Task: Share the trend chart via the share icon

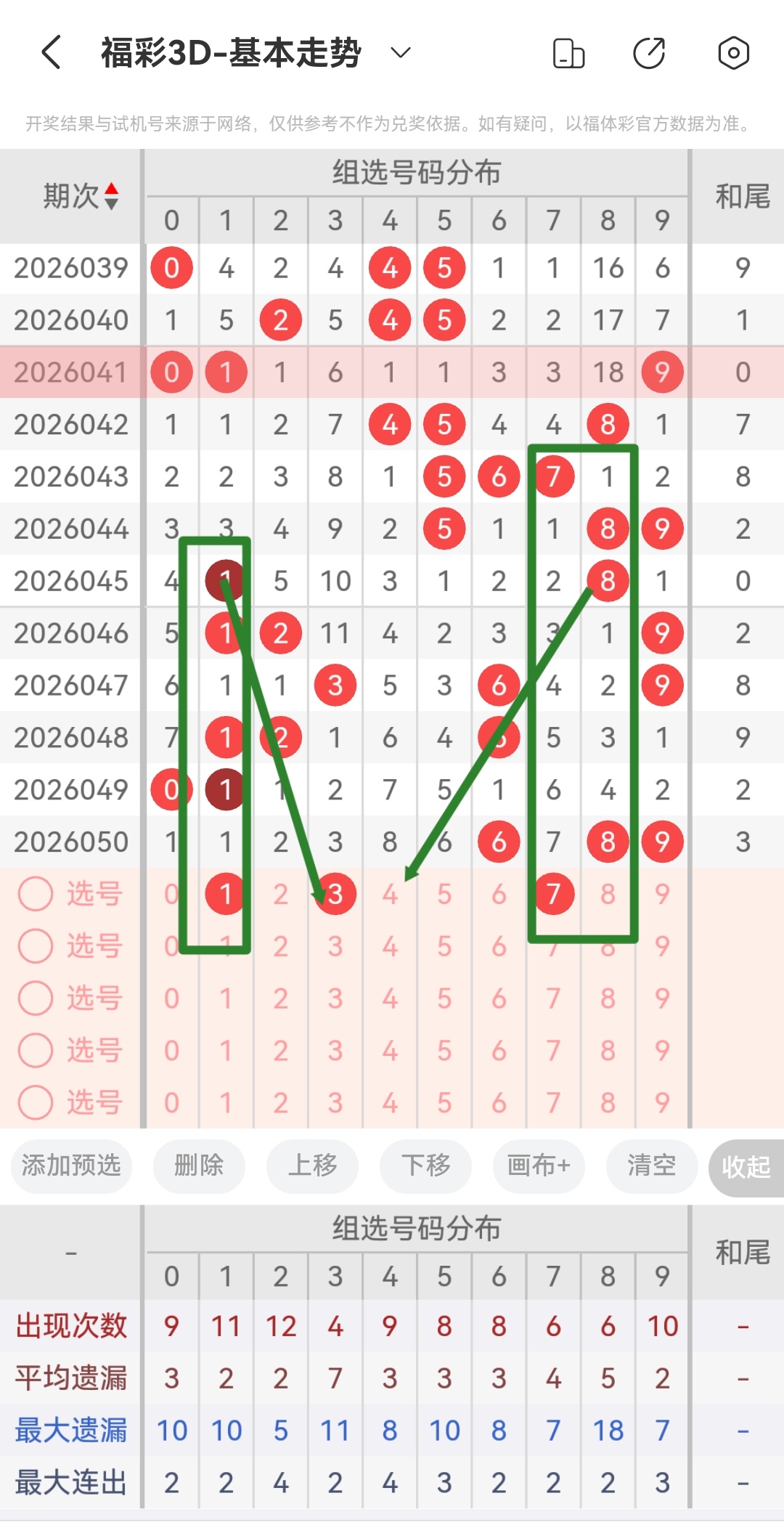Action: point(650,52)
